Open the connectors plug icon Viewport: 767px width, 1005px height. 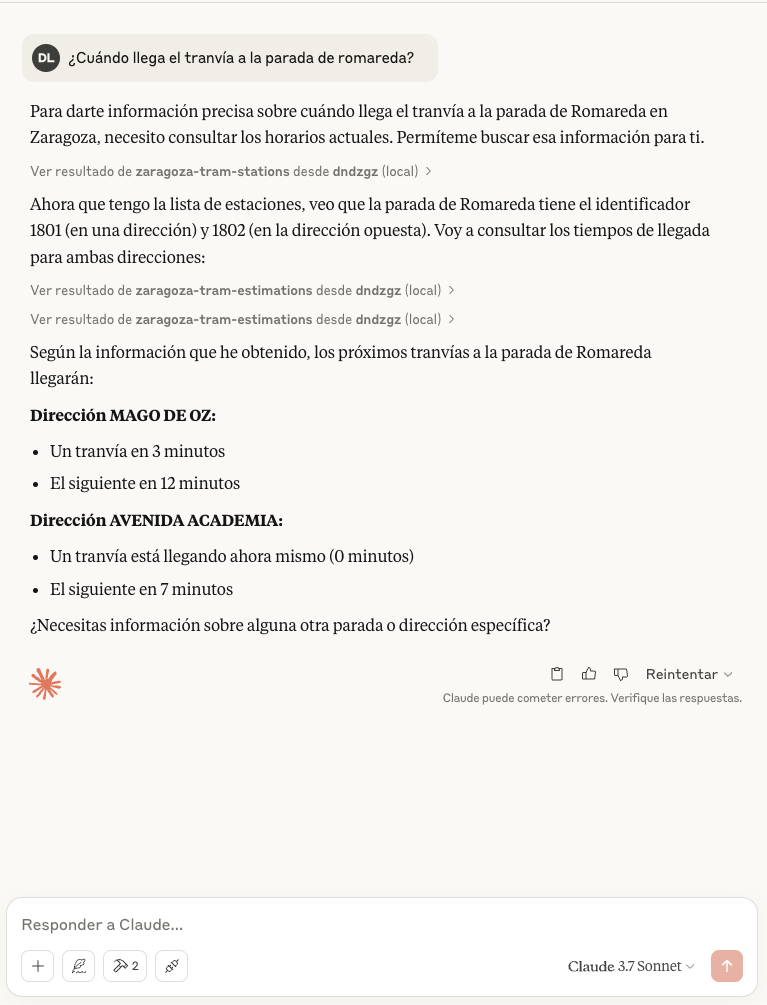(x=171, y=966)
